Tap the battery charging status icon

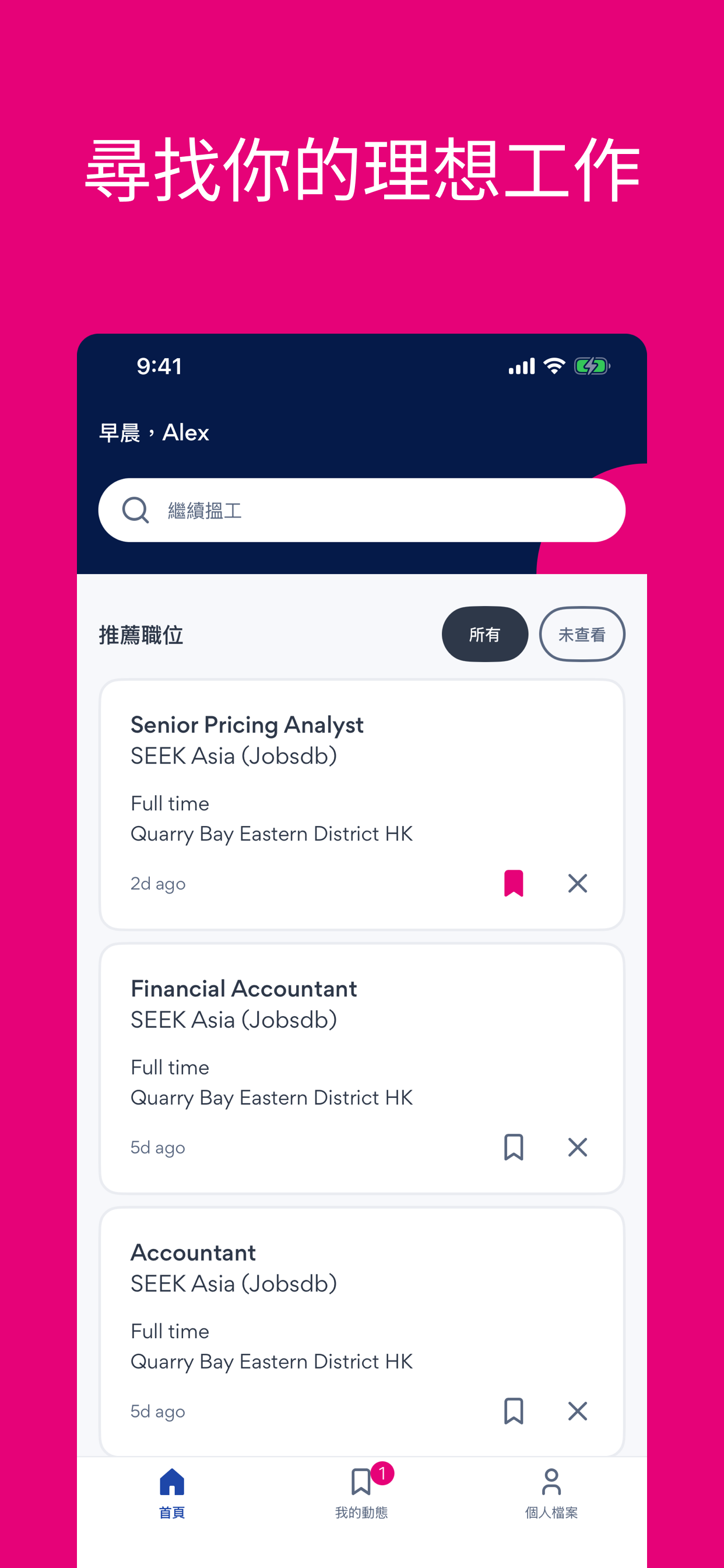click(x=591, y=365)
